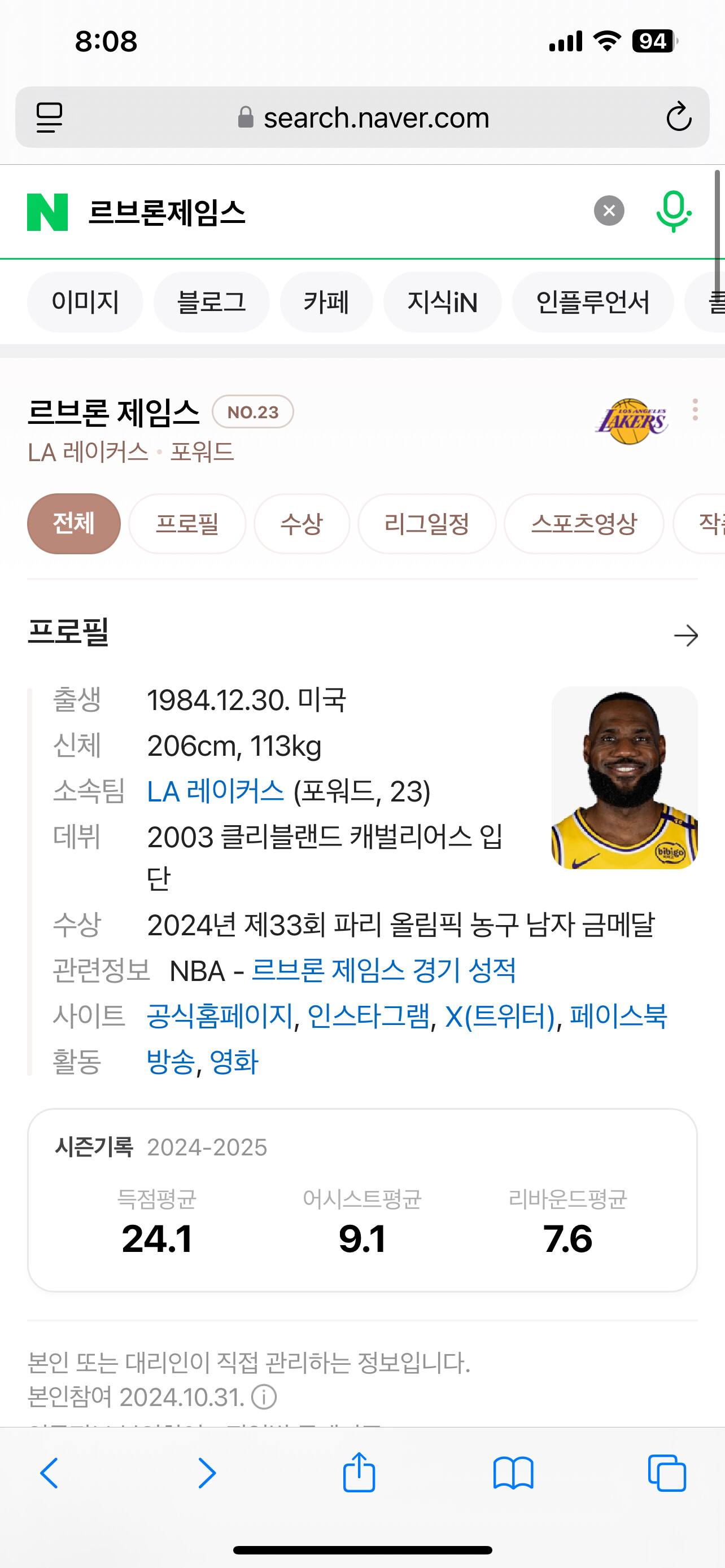Open 르브론 제임스 경기 성적 link

pos(383,970)
